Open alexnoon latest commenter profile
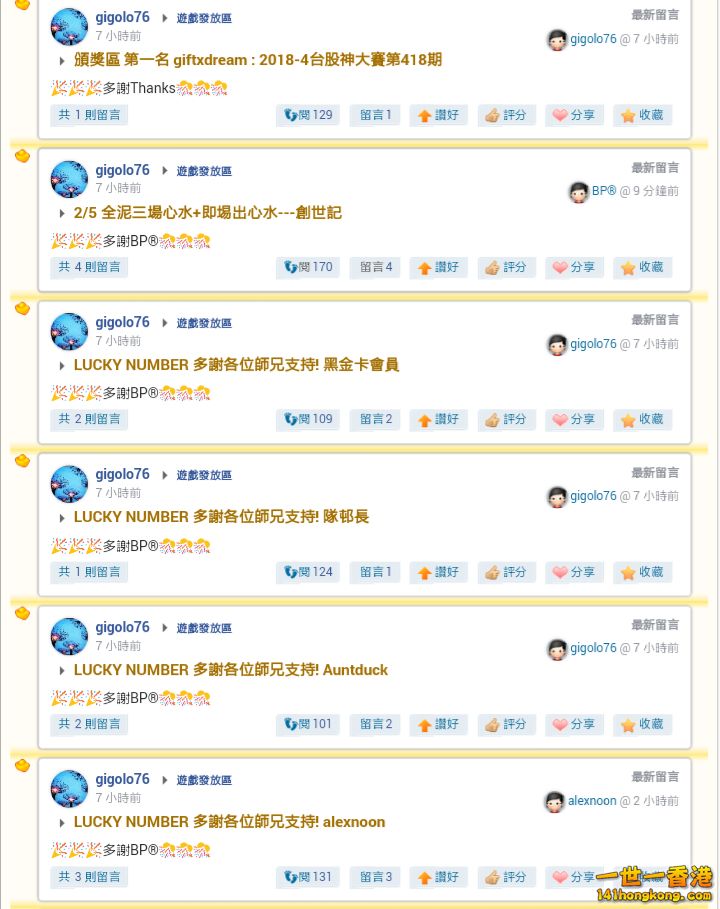Image resolution: width=720 pixels, height=909 pixels. [x=592, y=801]
